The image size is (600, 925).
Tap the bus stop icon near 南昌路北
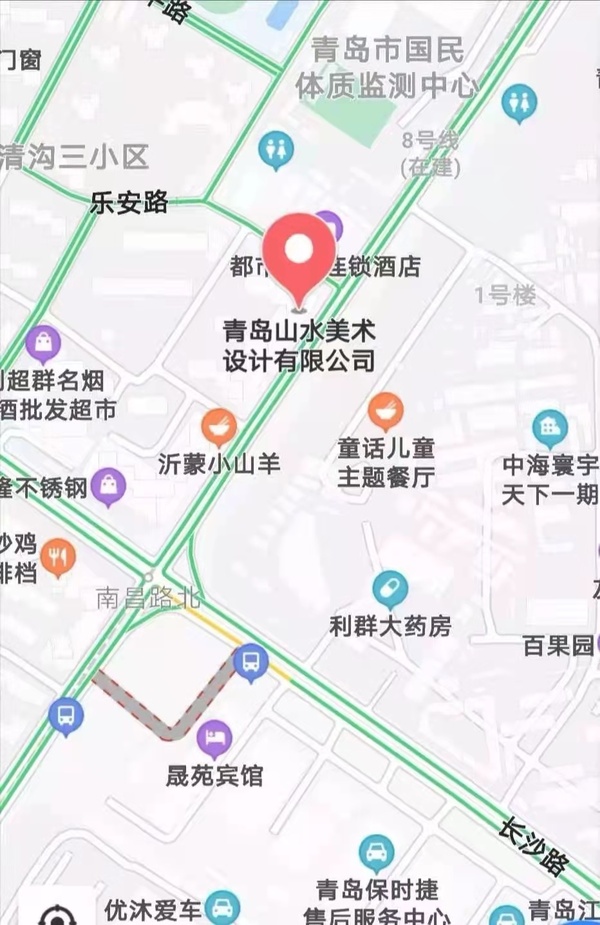point(251,661)
